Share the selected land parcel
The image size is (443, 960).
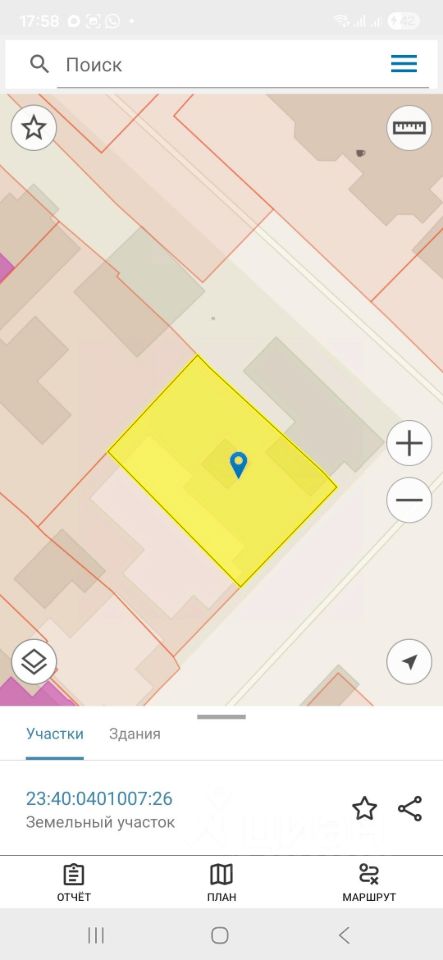pos(410,809)
